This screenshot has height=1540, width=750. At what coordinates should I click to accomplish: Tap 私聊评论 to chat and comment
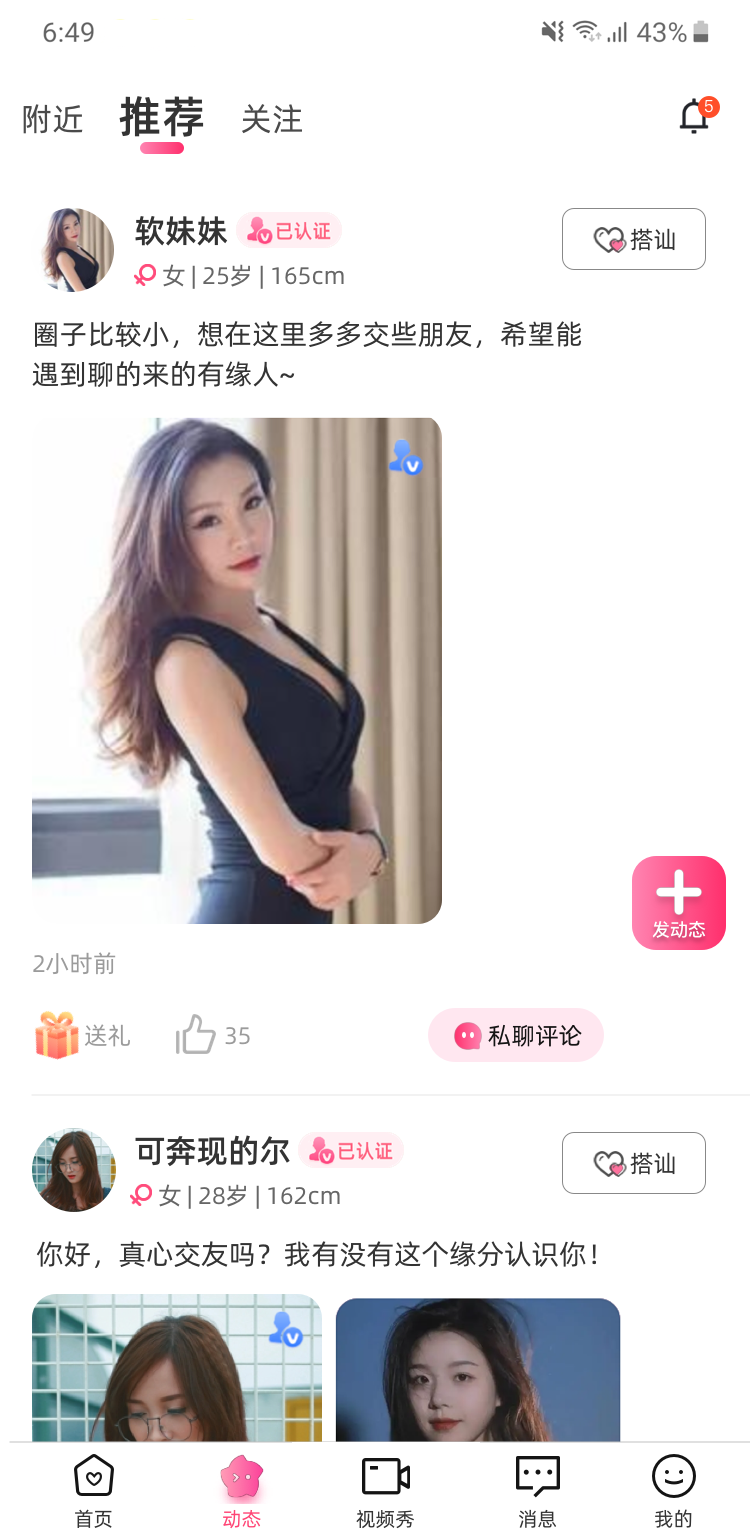516,1035
